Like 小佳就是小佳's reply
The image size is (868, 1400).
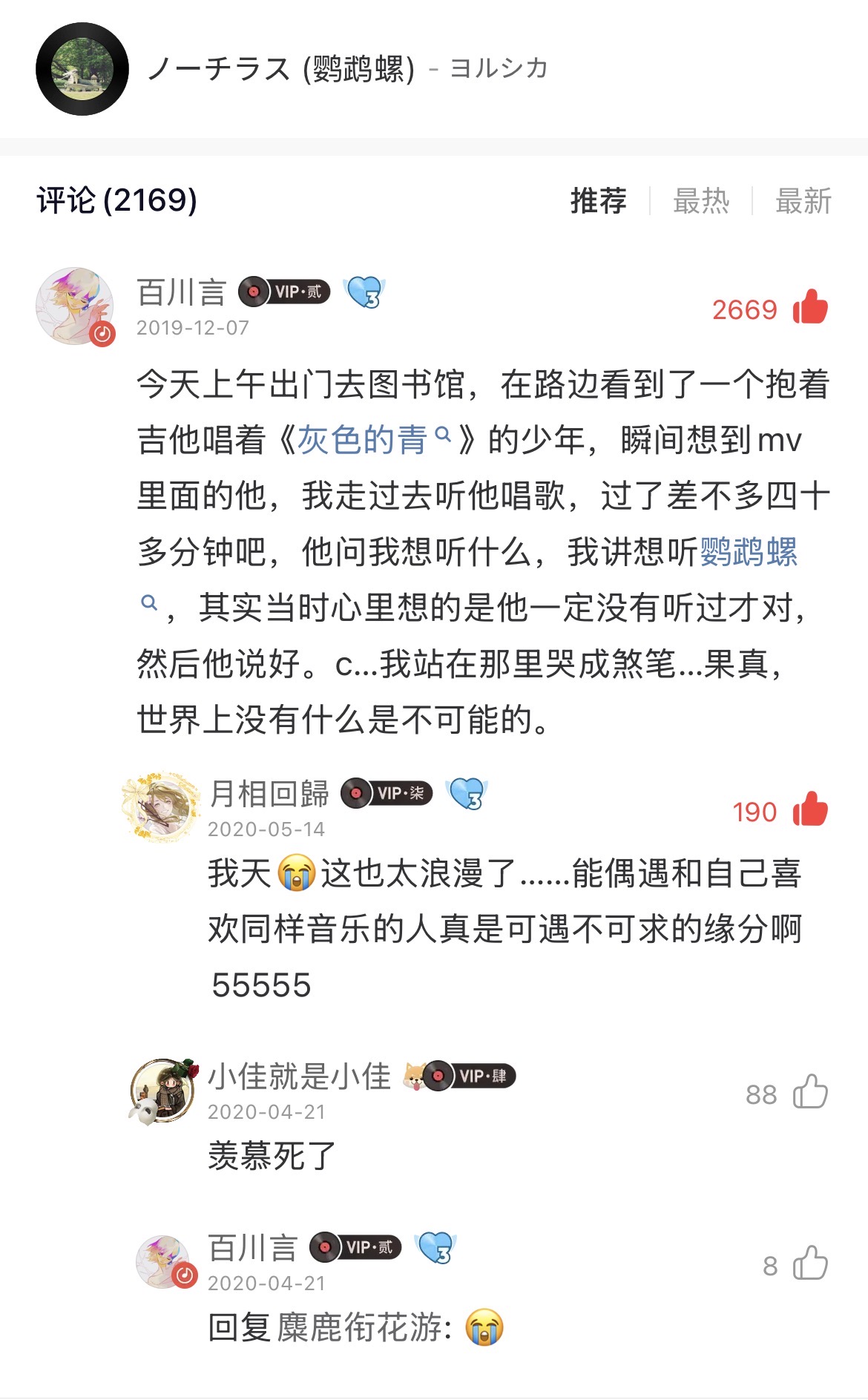click(x=810, y=1093)
